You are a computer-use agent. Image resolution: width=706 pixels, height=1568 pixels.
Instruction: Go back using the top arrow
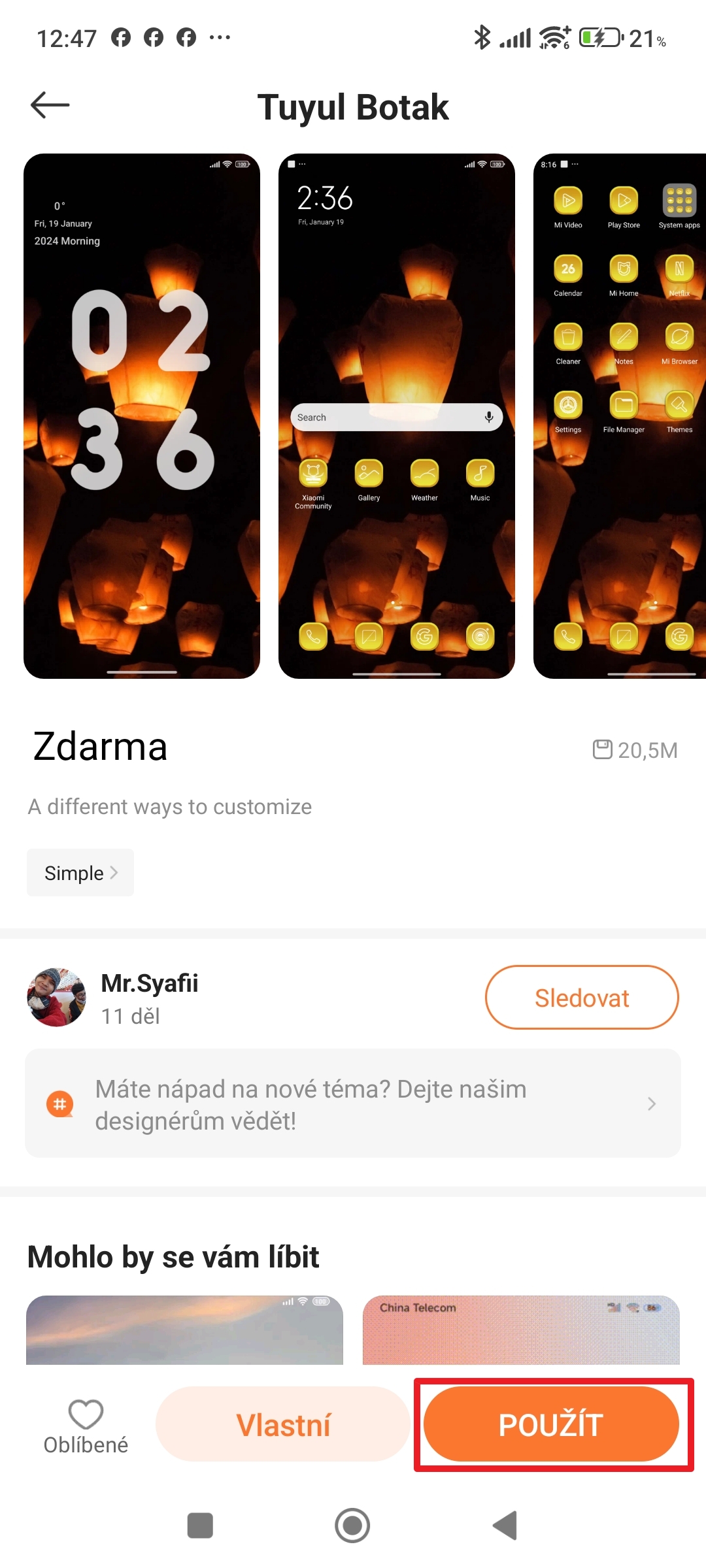click(x=50, y=105)
